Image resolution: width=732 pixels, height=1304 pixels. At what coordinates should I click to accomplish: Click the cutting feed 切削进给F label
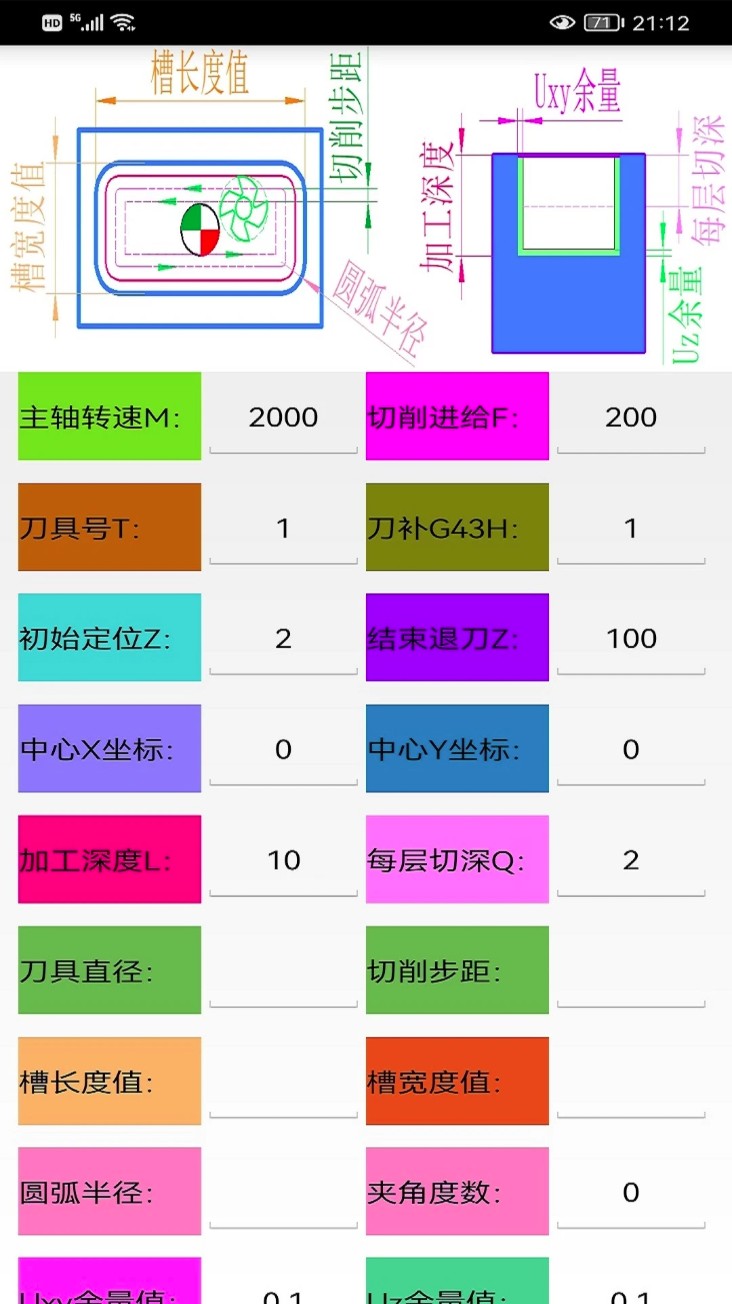[x=456, y=417]
